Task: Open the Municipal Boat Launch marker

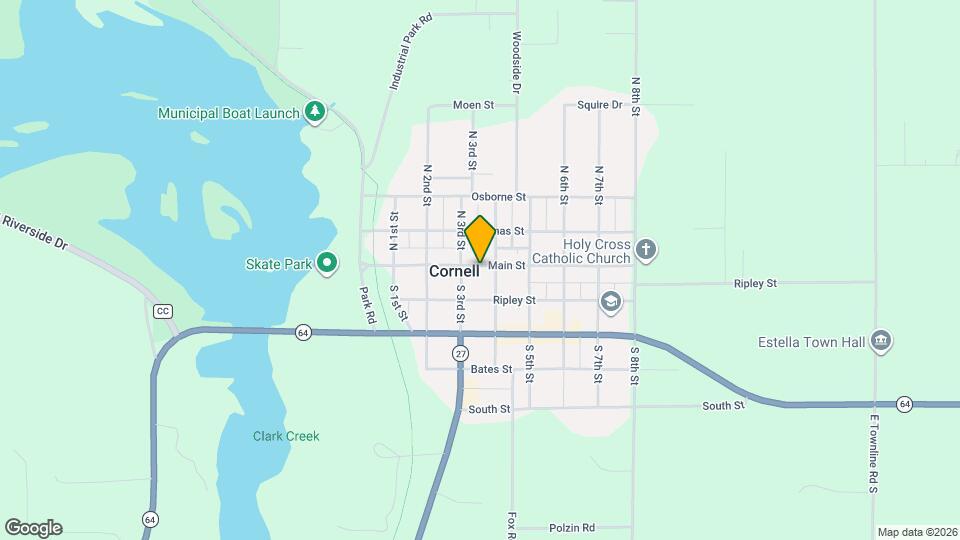Action: tap(316, 111)
